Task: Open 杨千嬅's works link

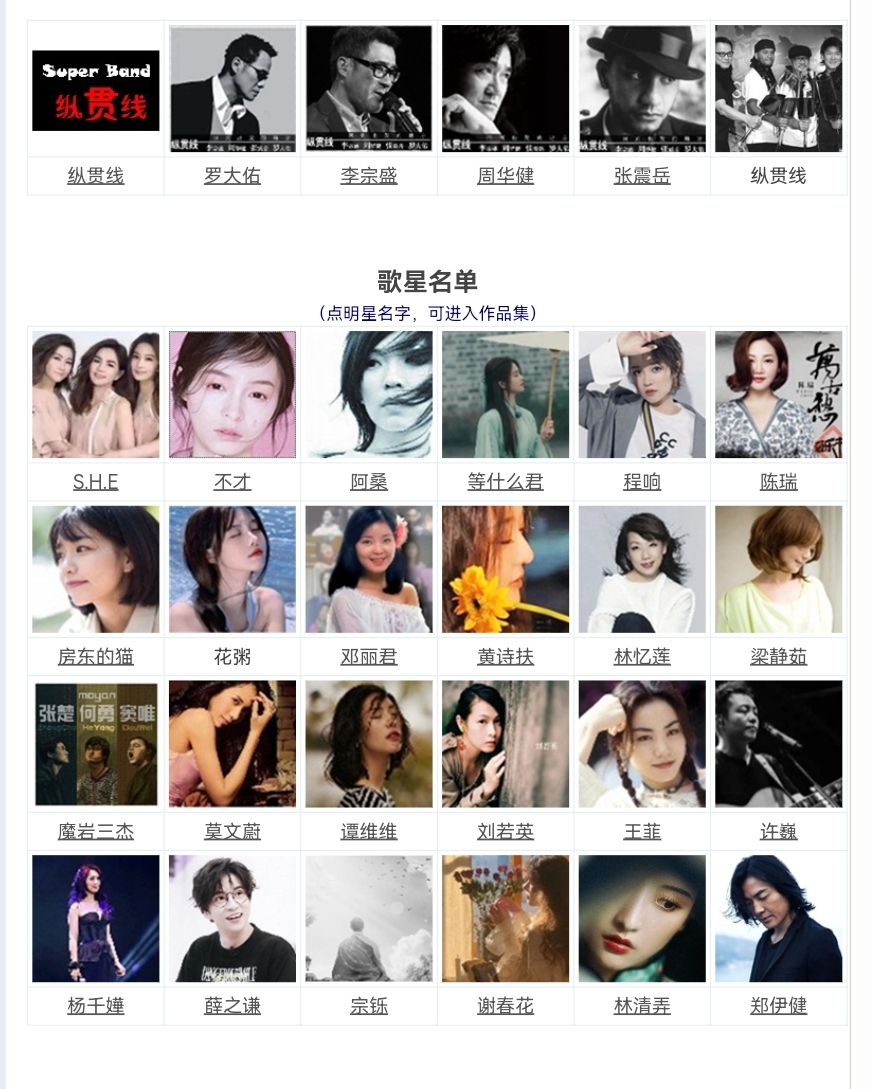Action: click(96, 1006)
